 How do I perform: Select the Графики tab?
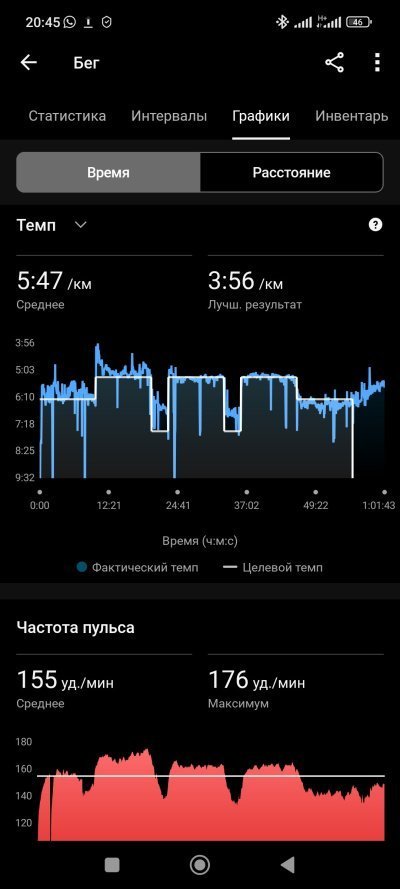(261, 116)
